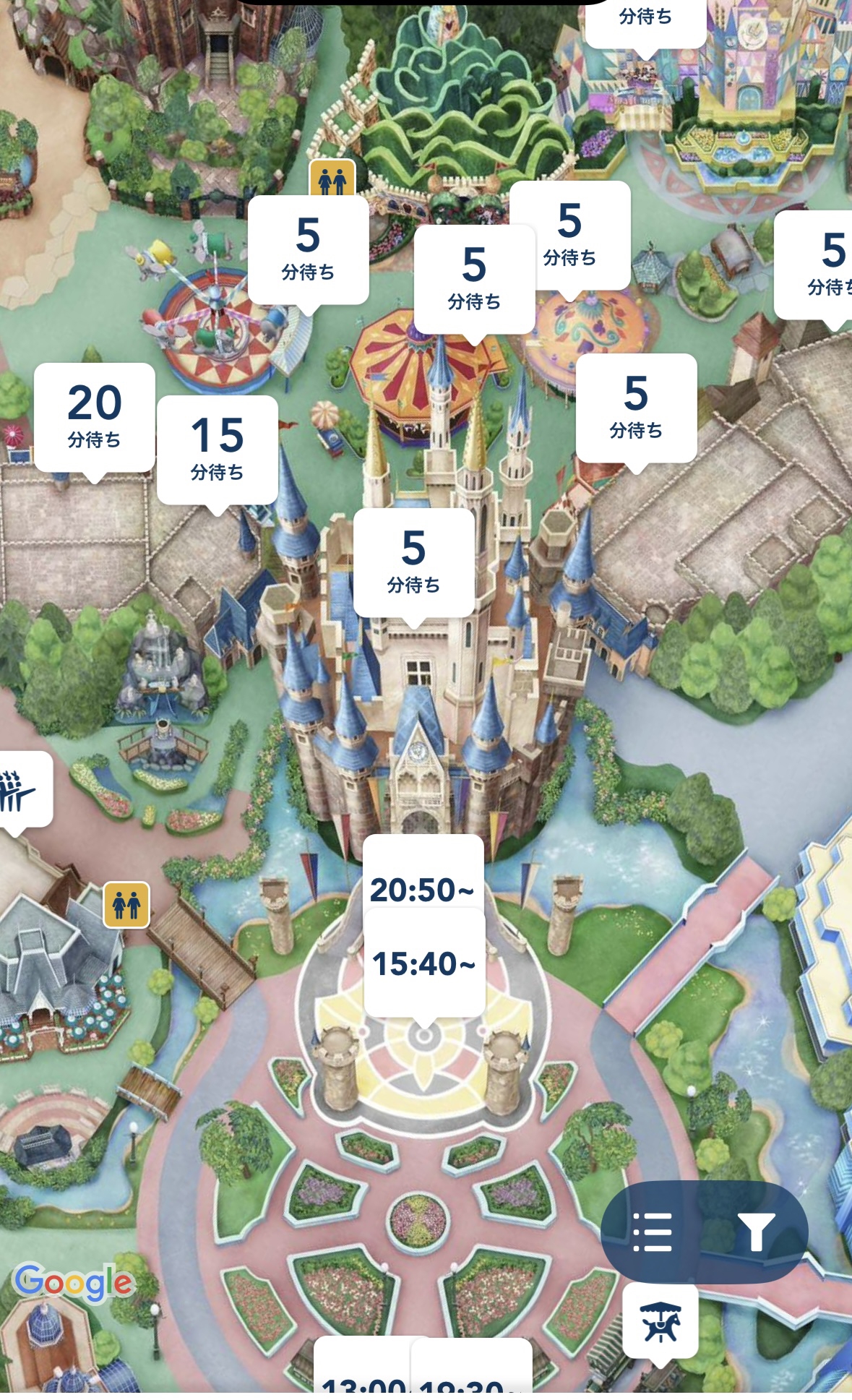The image size is (852, 1400).
Task: Open the map filter funnel
Action: [756, 1232]
